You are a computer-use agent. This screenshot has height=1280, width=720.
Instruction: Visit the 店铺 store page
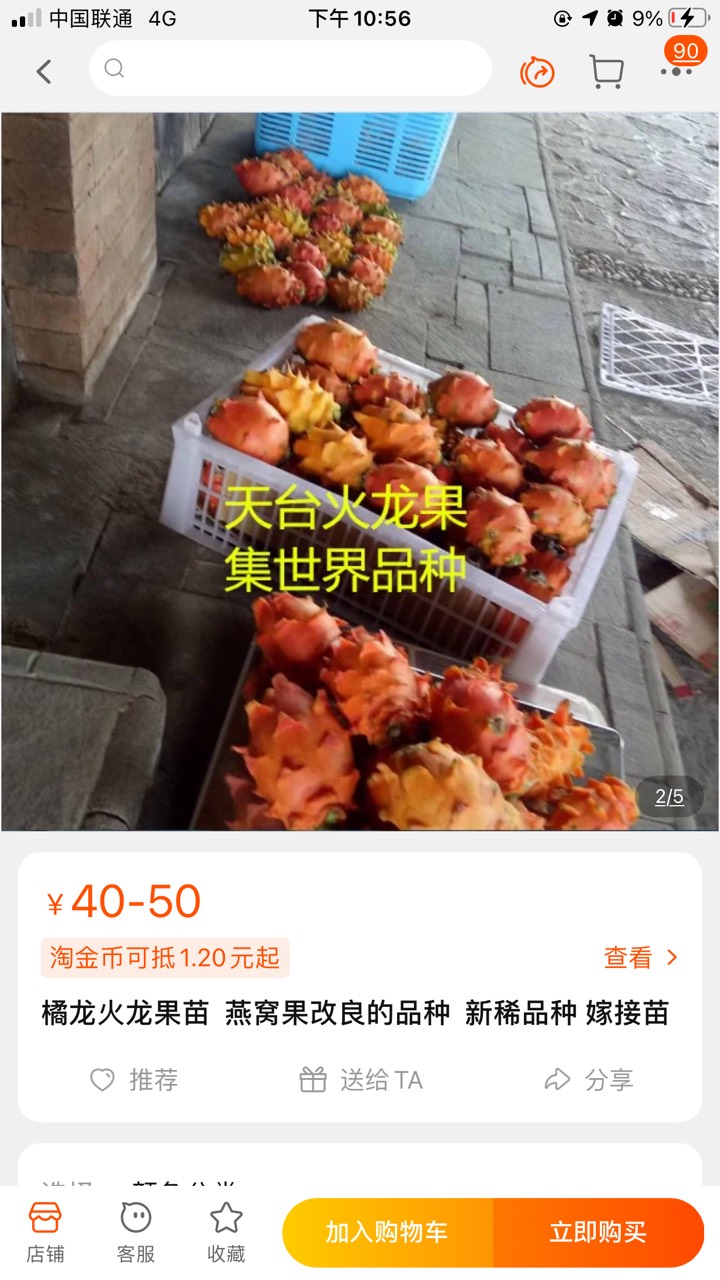(45, 1232)
